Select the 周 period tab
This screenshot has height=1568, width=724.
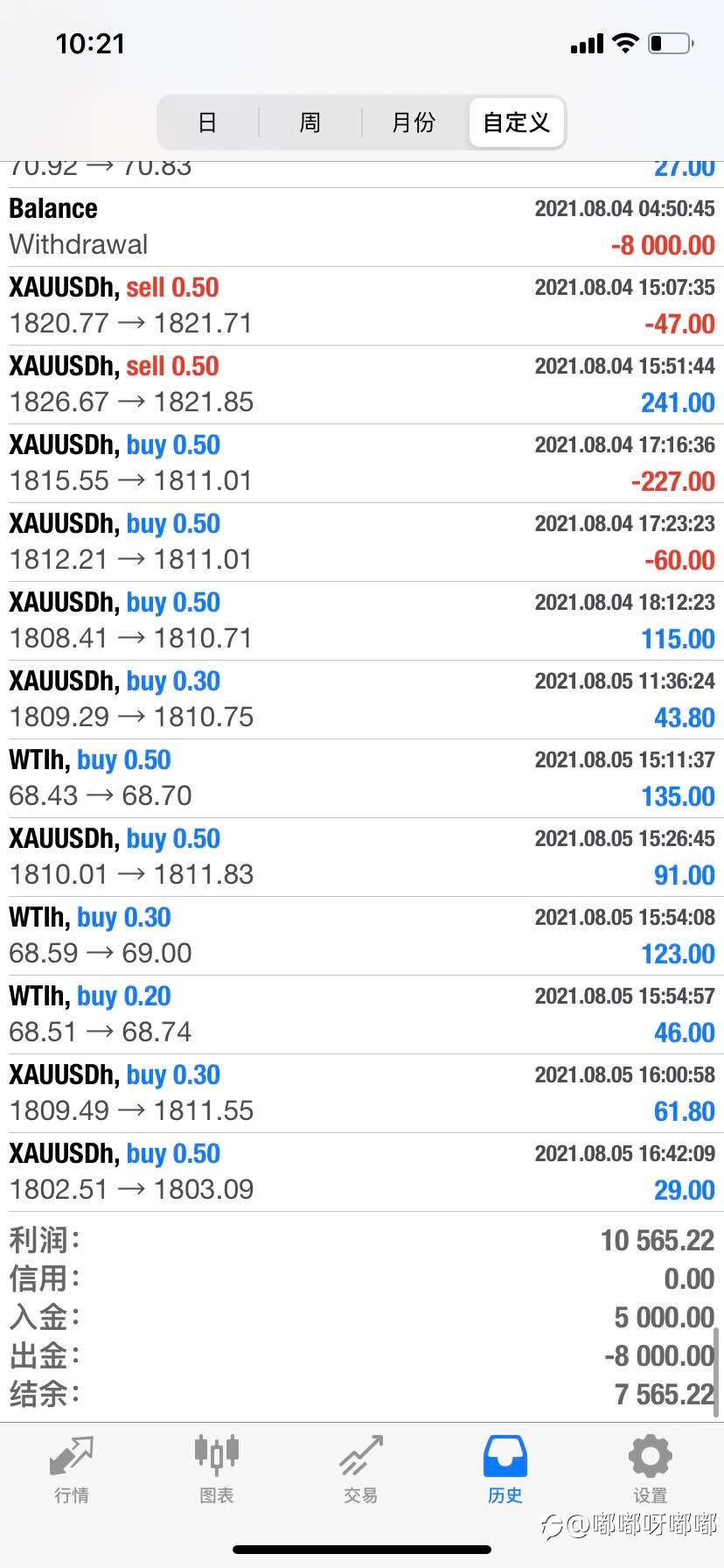(x=310, y=122)
